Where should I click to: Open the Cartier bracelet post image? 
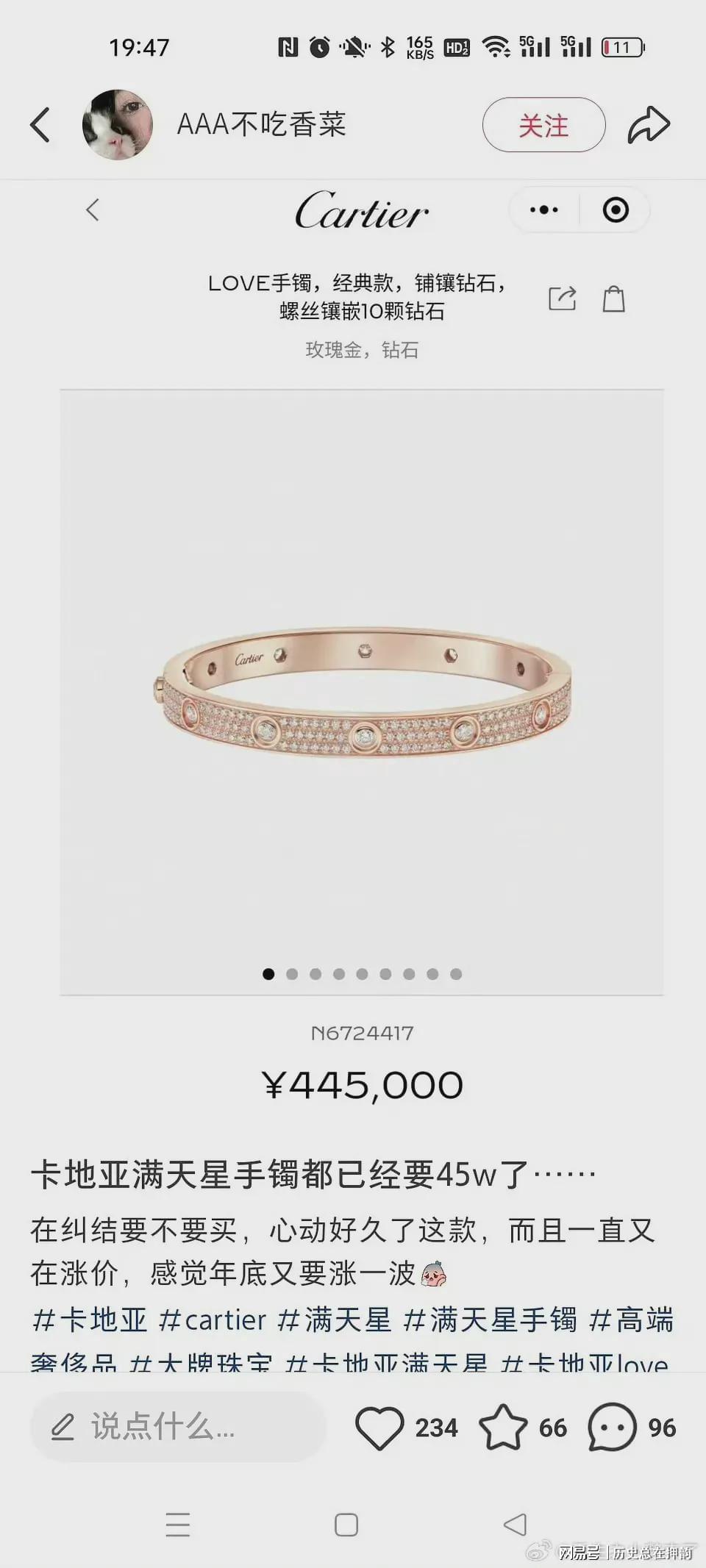point(361,691)
